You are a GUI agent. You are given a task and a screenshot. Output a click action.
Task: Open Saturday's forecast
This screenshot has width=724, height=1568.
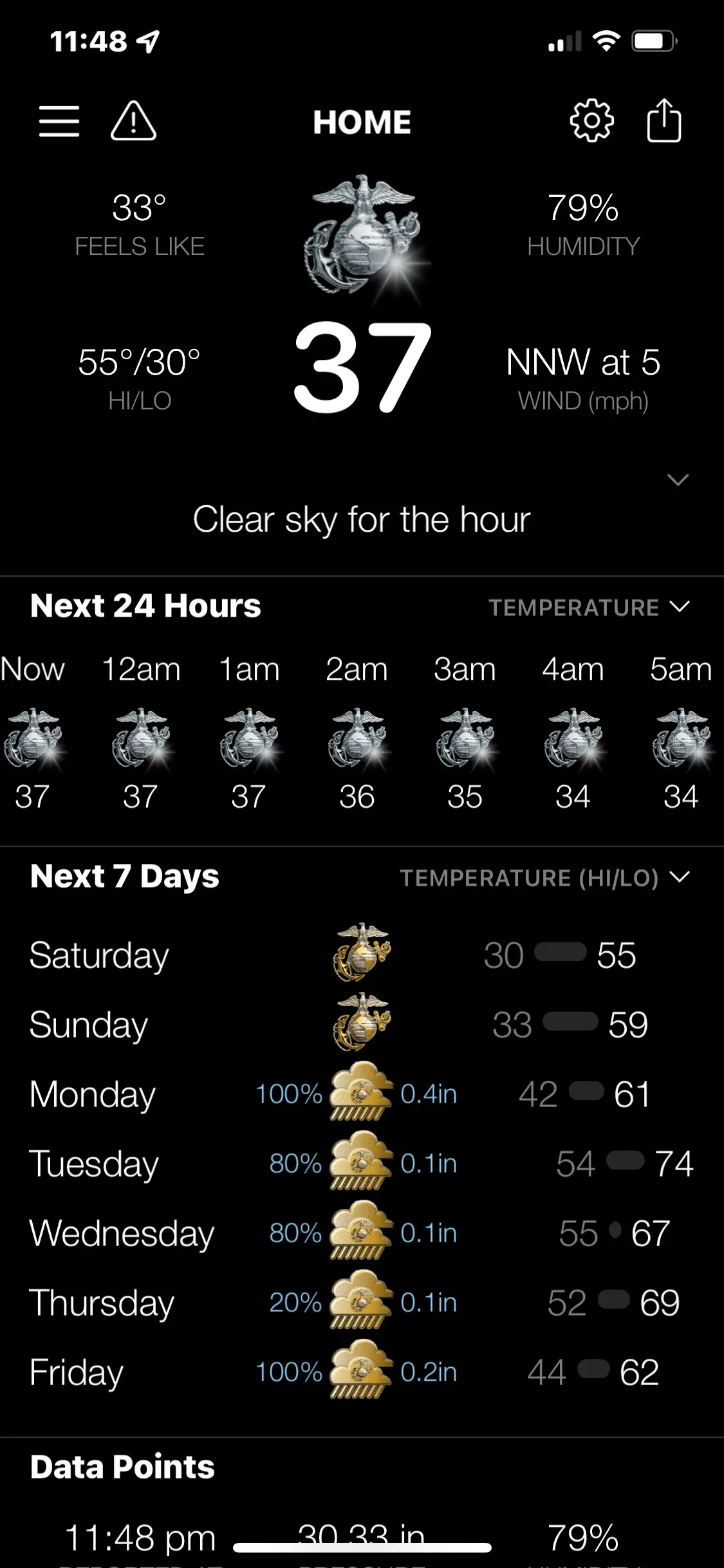pyautogui.click(x=360, y=955)
